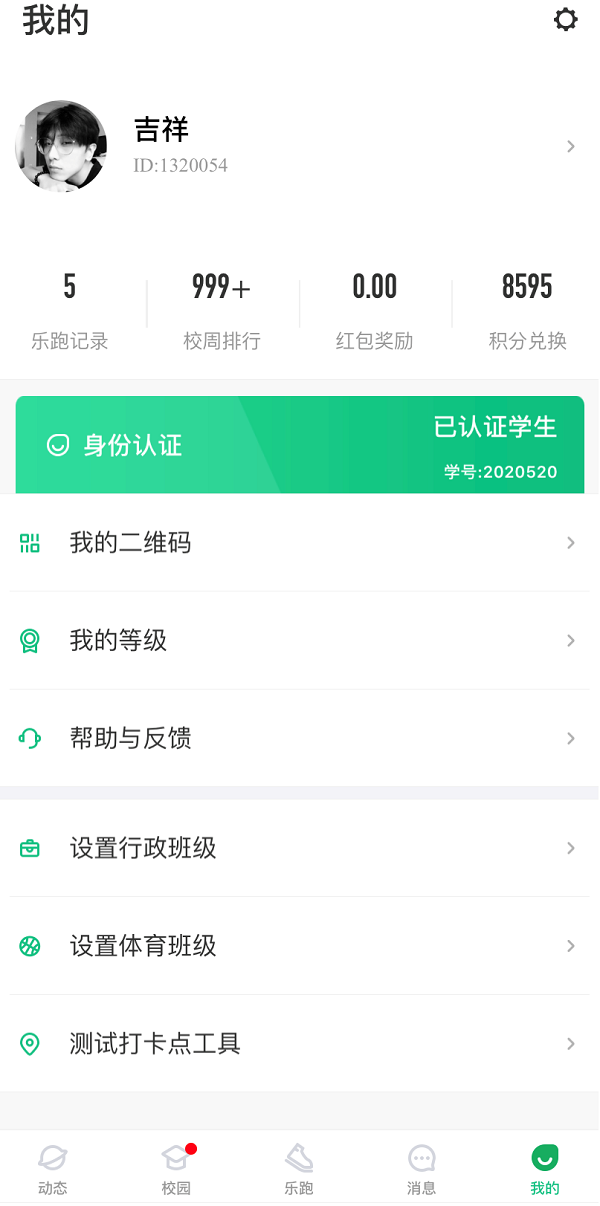Select 设置体育班级
This screenshot has height=1206, width=600.
click(300, 946)
